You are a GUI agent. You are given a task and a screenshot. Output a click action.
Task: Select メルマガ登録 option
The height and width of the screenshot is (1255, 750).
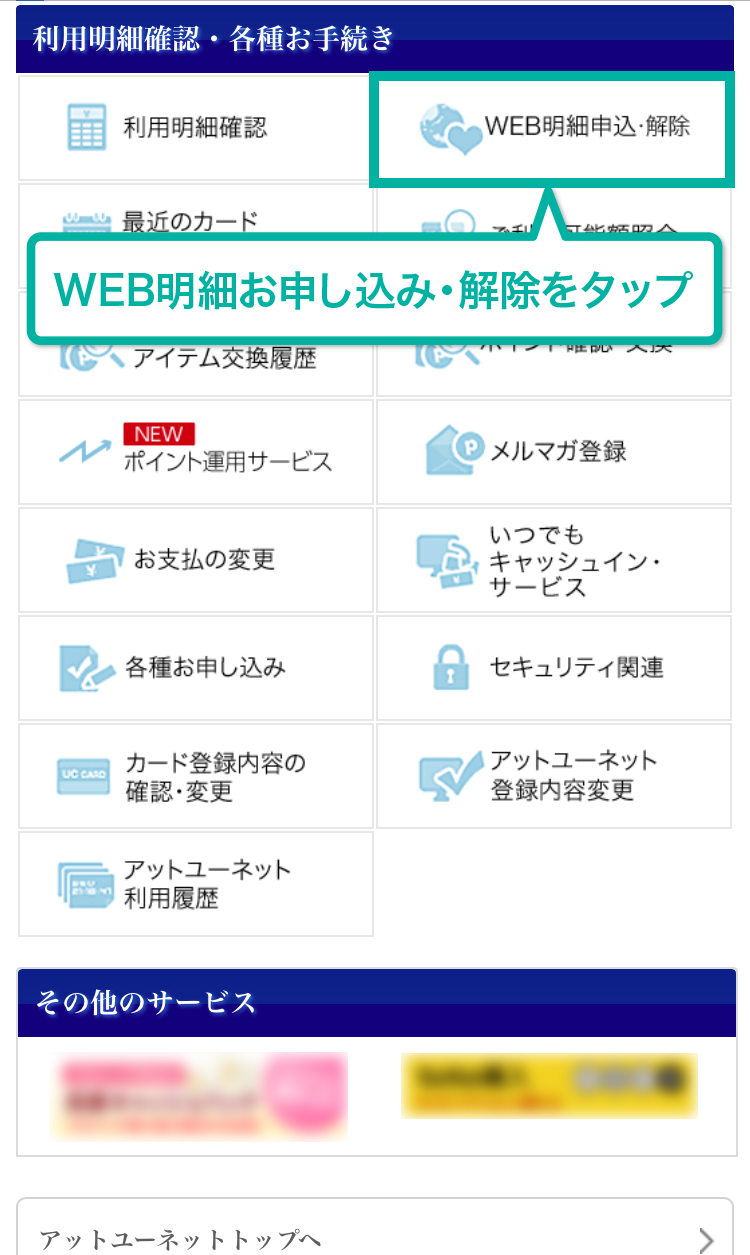555,452
